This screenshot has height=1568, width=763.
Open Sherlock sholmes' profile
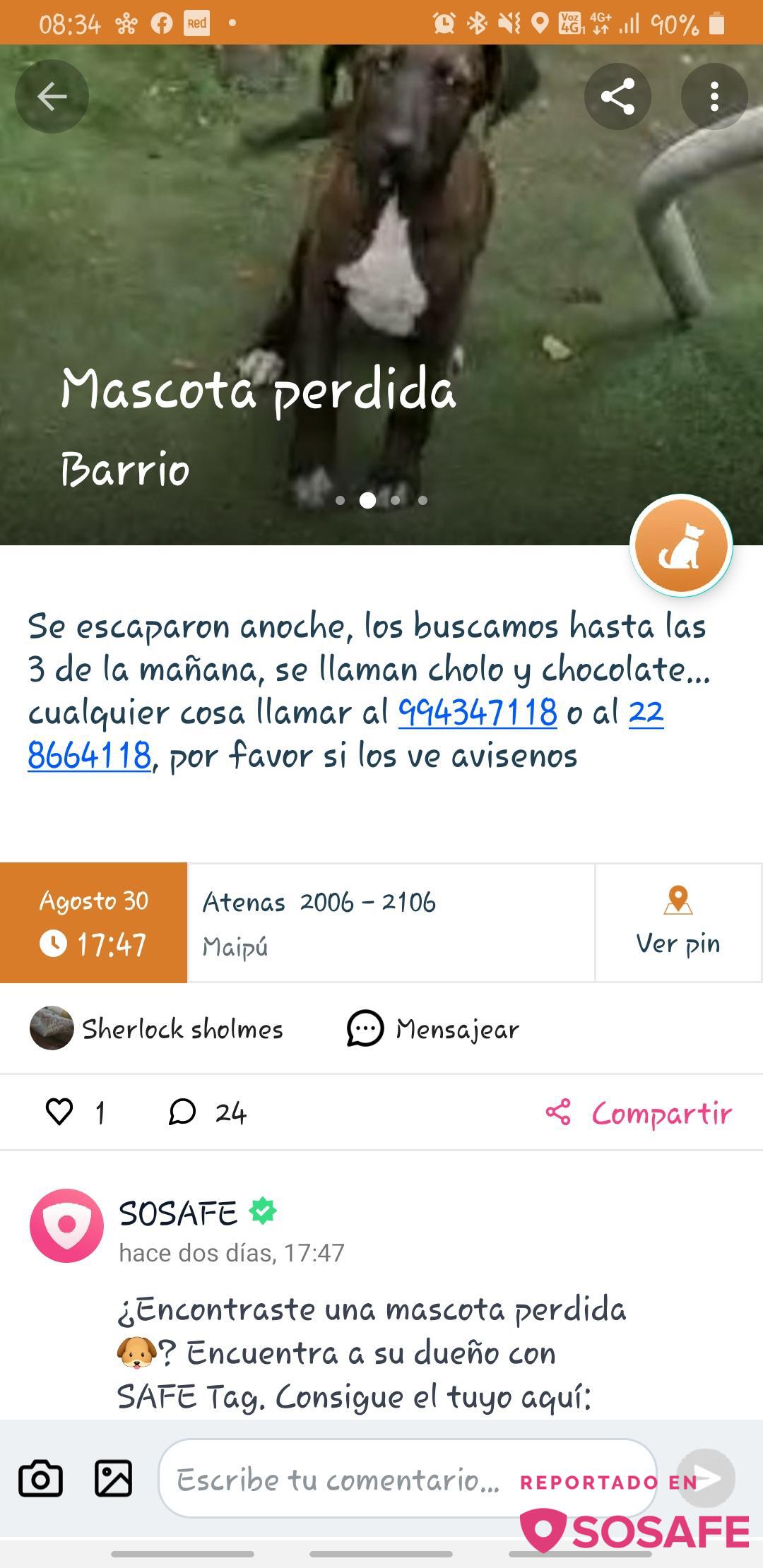(x=157, y=1028)
